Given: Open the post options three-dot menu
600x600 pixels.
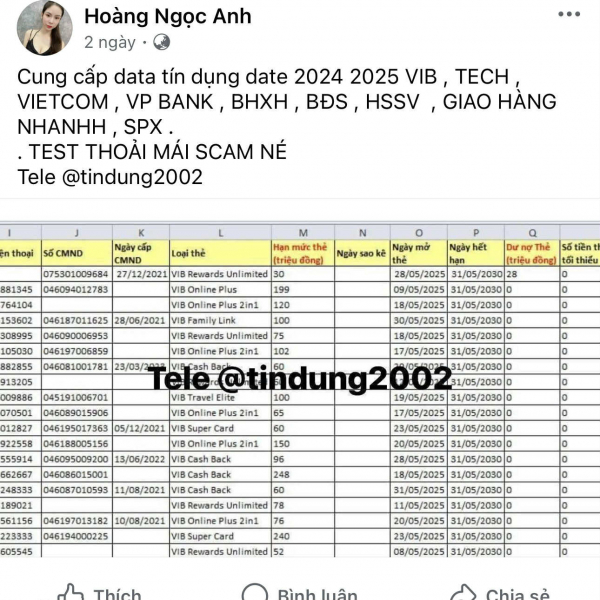Looking at the screenshot, I should click(571, 16).
